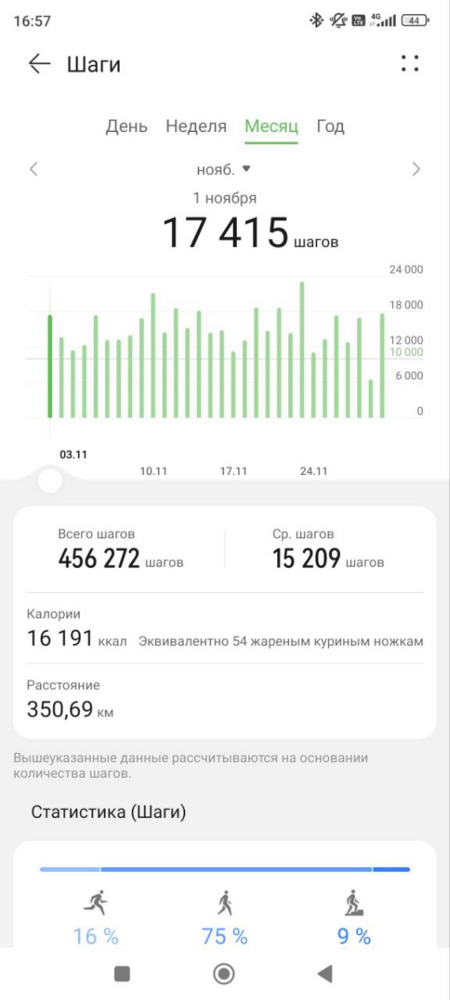The width and height of the screenshot is (450, 1000).
Task: Go to the next month arrow
Action: click(x=416, y=169)
